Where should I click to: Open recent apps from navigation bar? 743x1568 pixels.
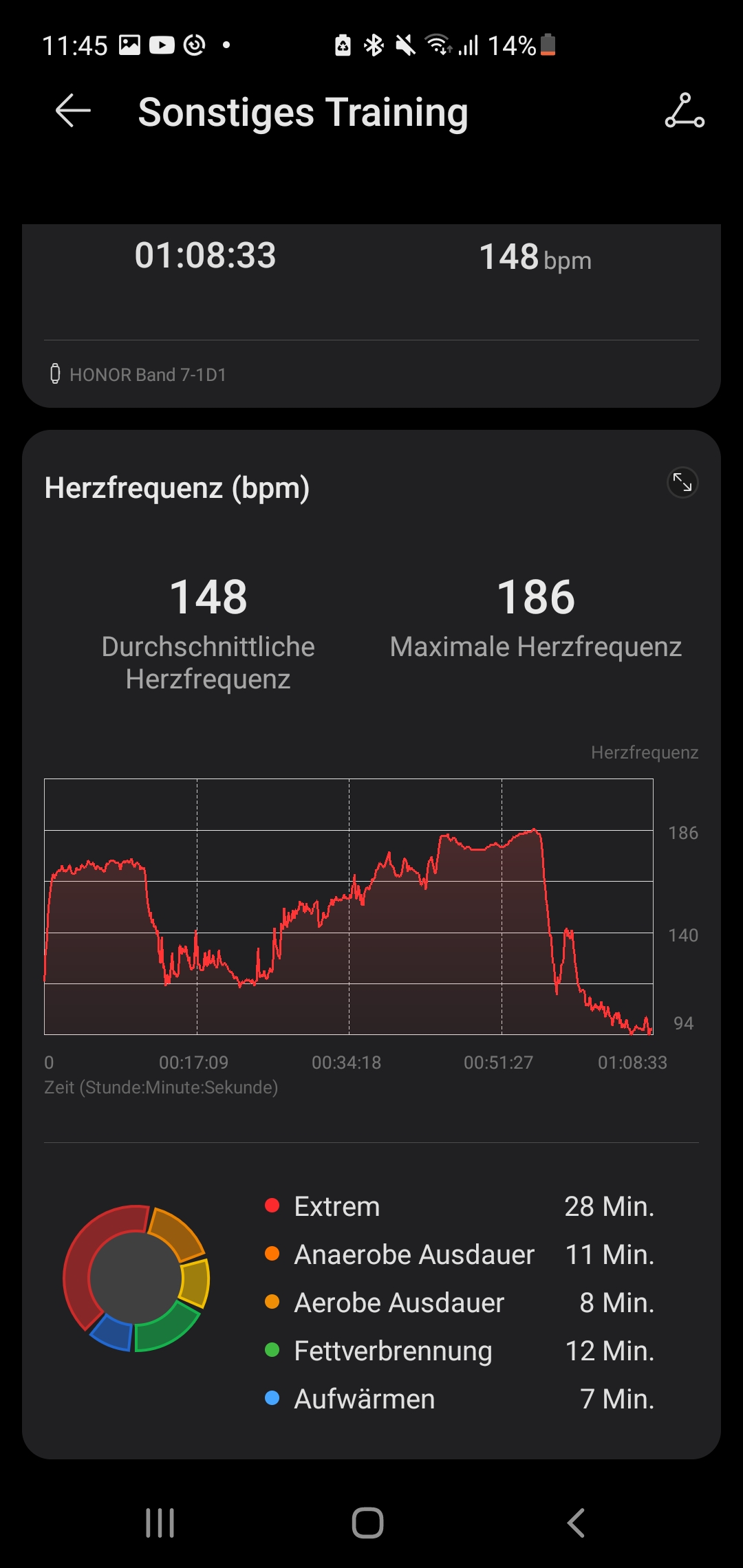(x=160, y=1523)
